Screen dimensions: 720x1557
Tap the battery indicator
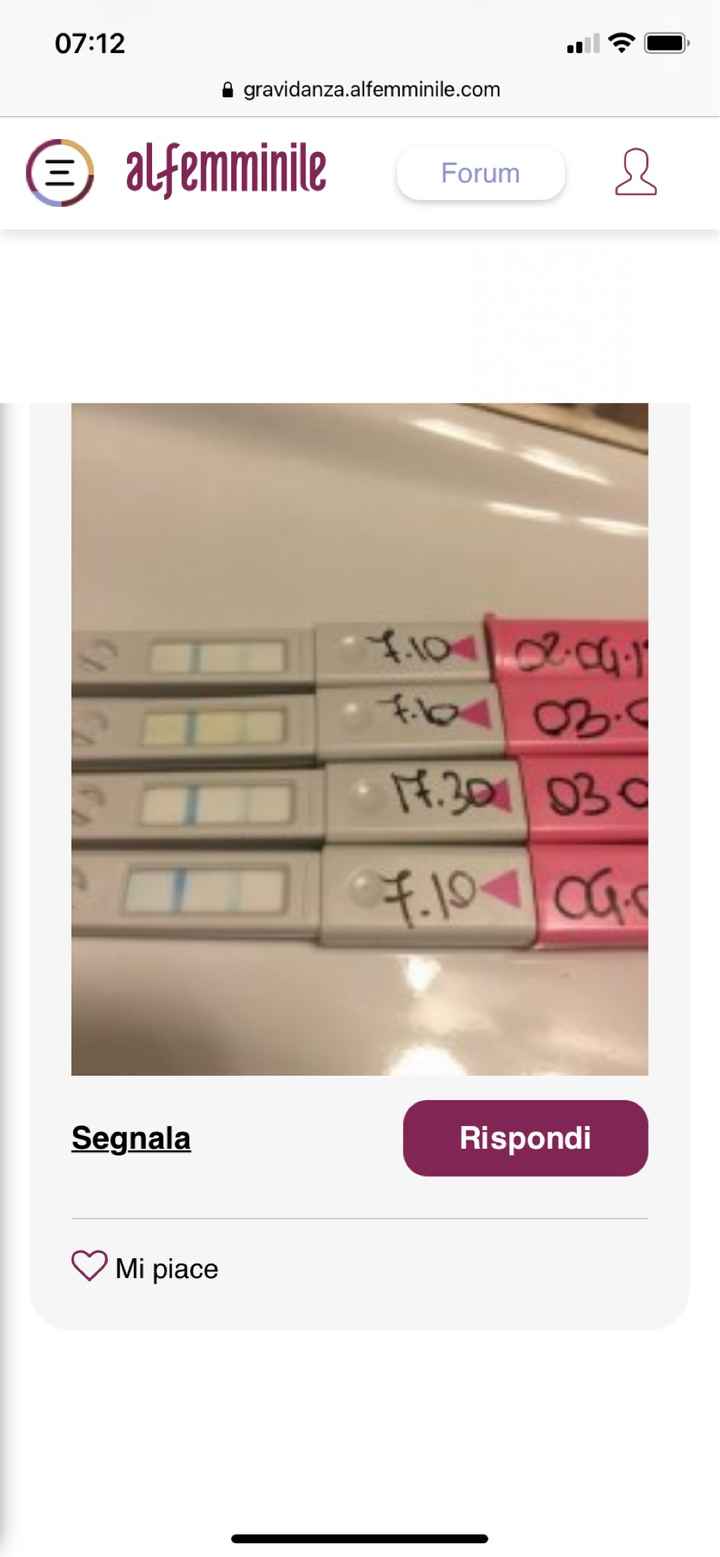click(x=667, y=42)
